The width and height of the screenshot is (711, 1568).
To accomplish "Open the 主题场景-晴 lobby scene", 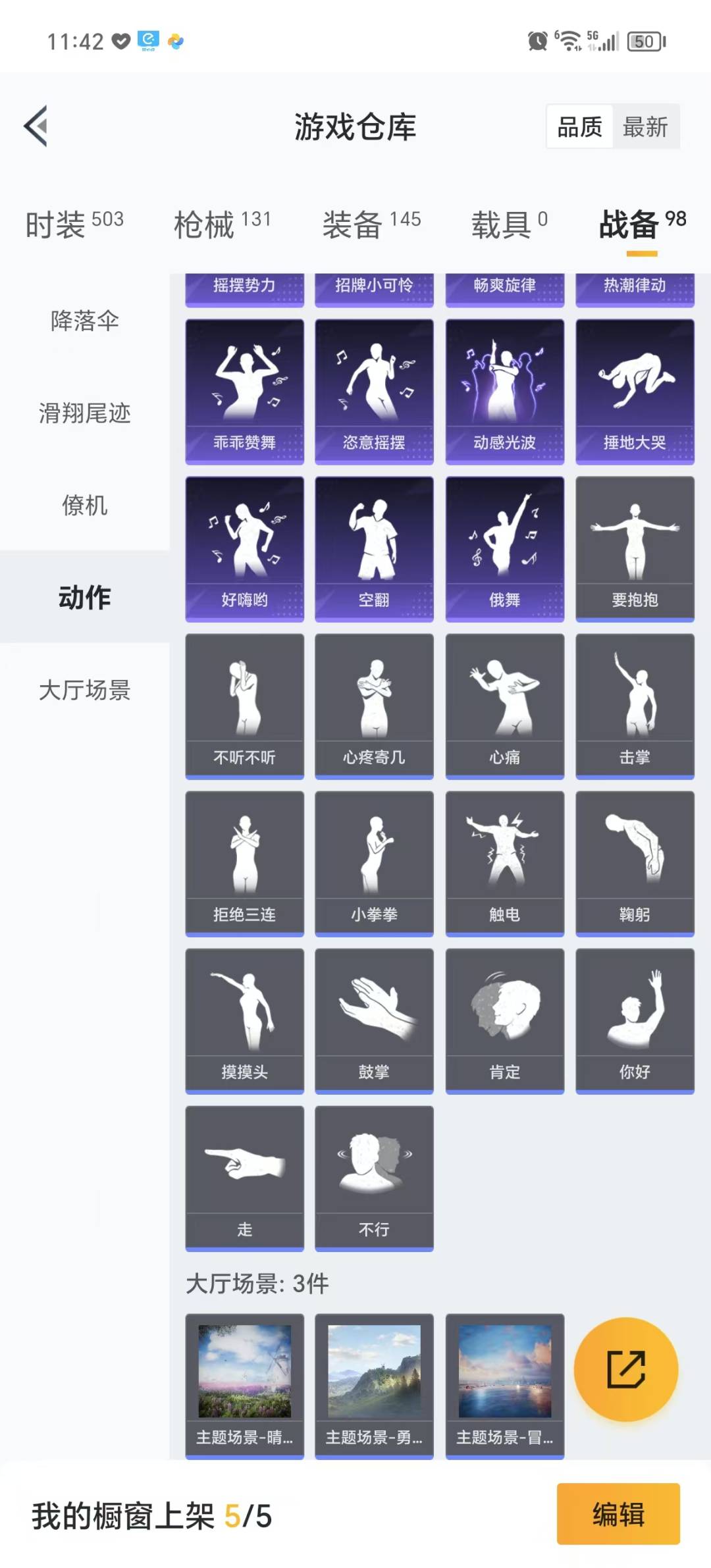I will click(x=244, y=1385).
